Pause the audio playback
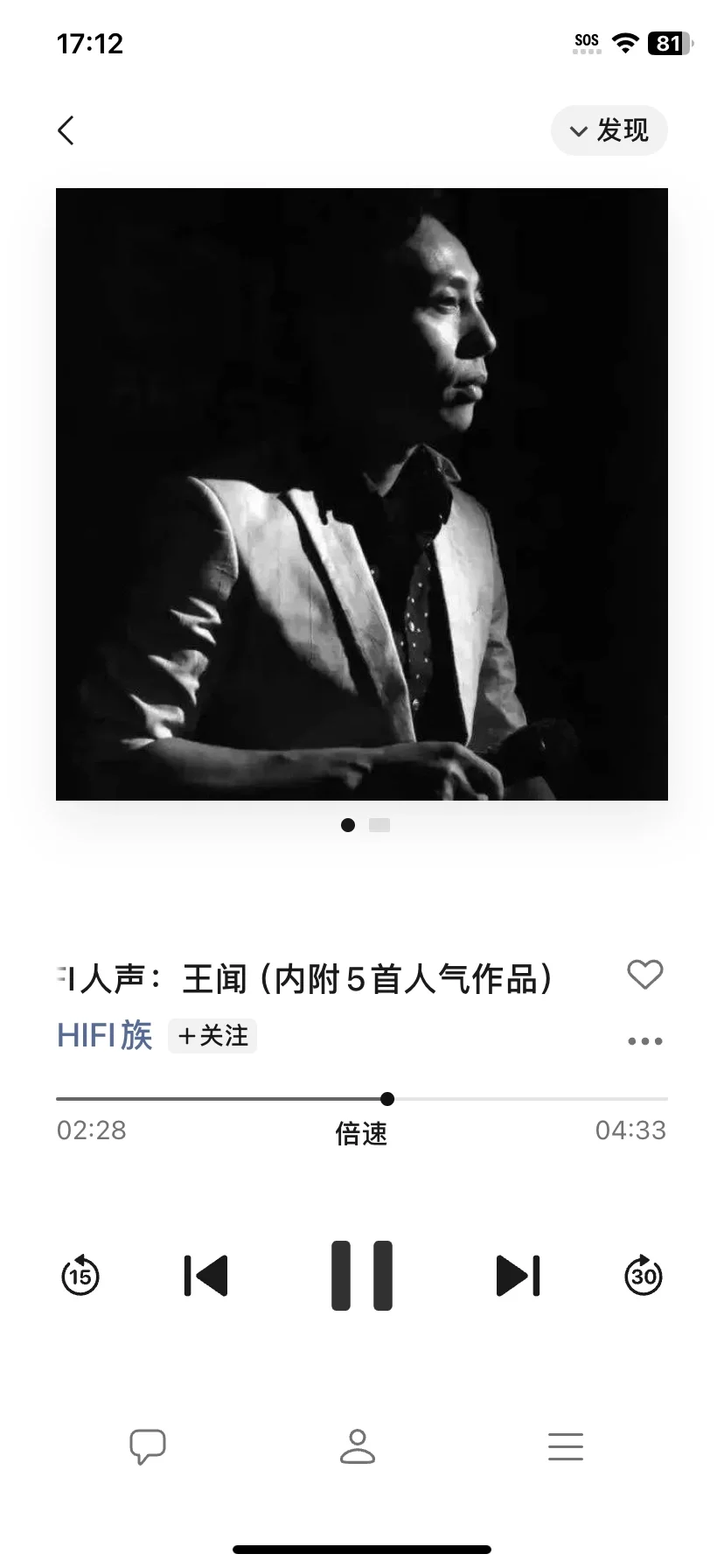 [362, 1275]
